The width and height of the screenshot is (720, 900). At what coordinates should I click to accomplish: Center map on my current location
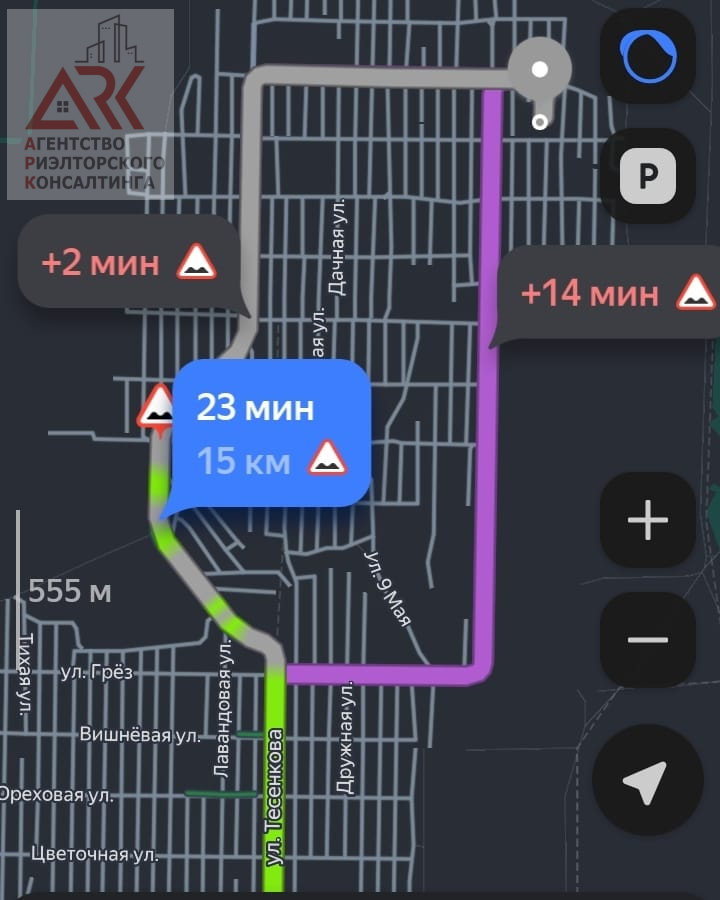pyautogui.click(x=647, y=780)
